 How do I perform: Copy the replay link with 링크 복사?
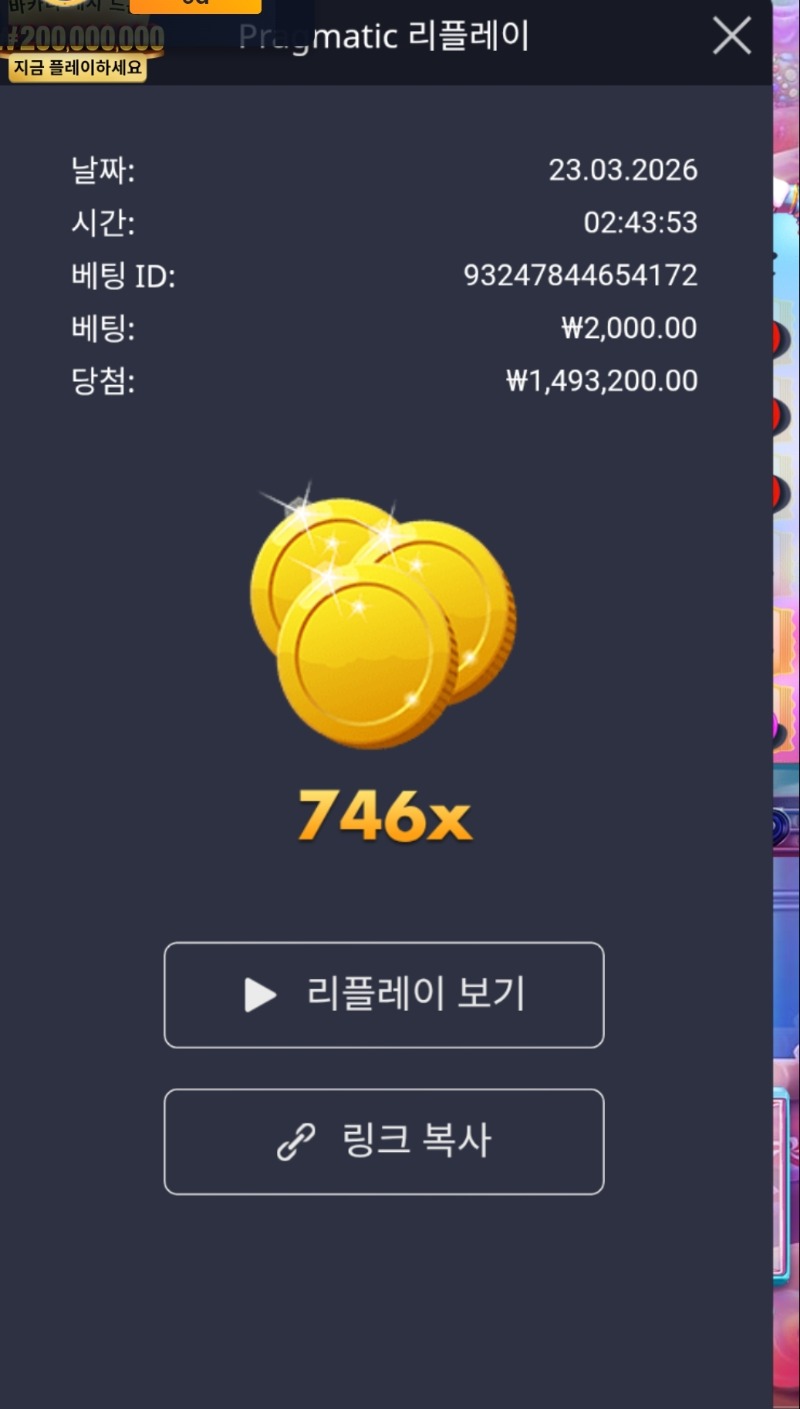tap(384, 1141)
